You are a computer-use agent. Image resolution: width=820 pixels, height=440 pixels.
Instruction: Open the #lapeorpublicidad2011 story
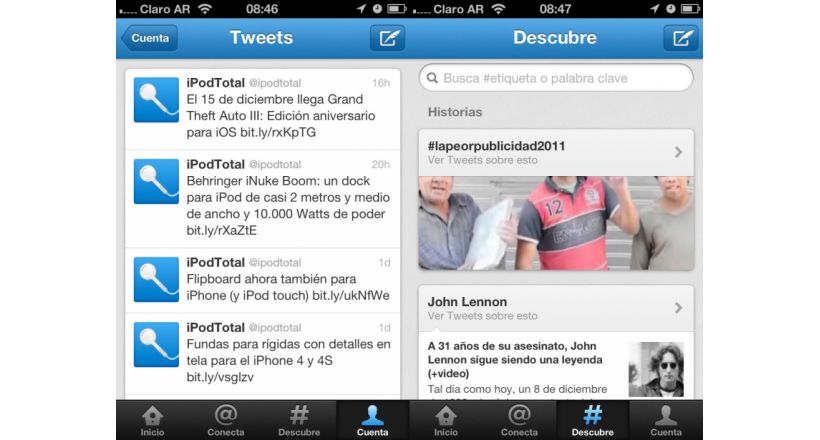click(556, 151)
